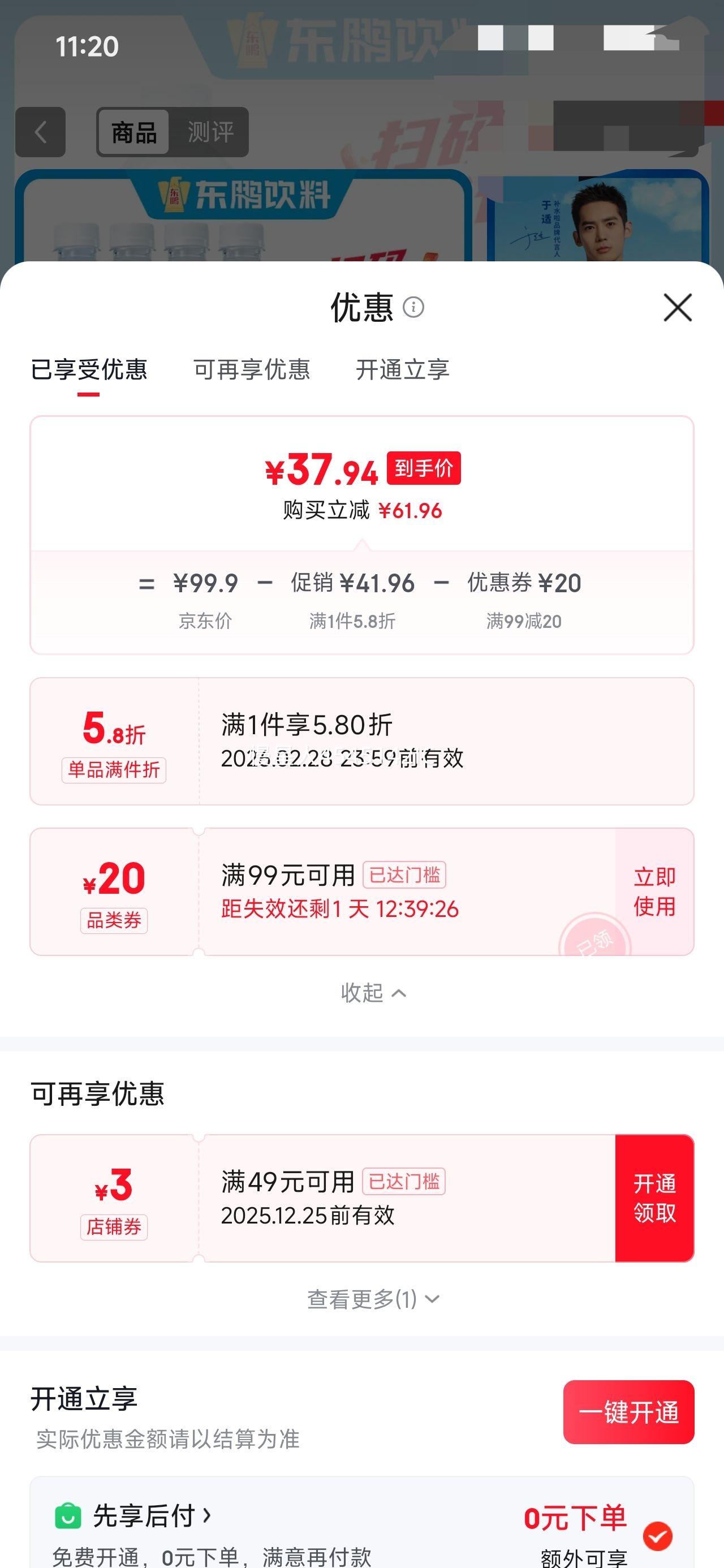Viewport: 724px width, 1568px height.
Task: Close the 优惠 discount popup
Action: (678, 307)
